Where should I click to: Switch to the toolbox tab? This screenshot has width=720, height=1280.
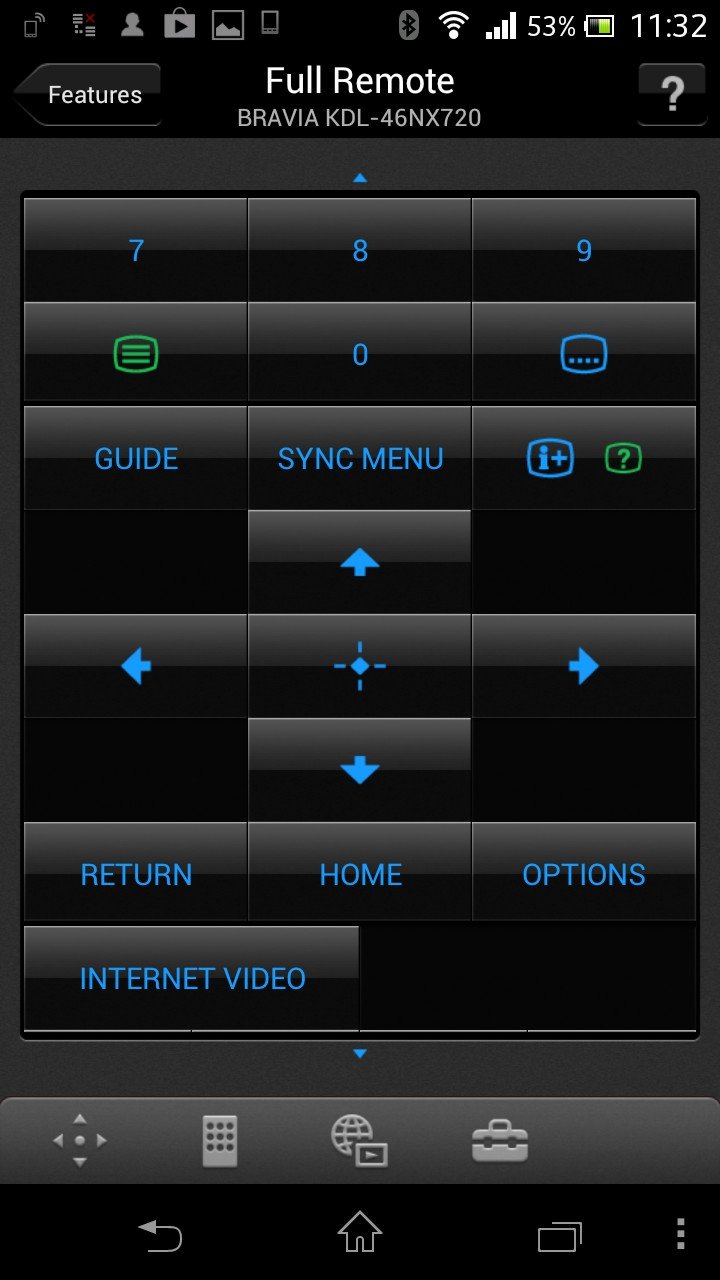coord(500,1140)
